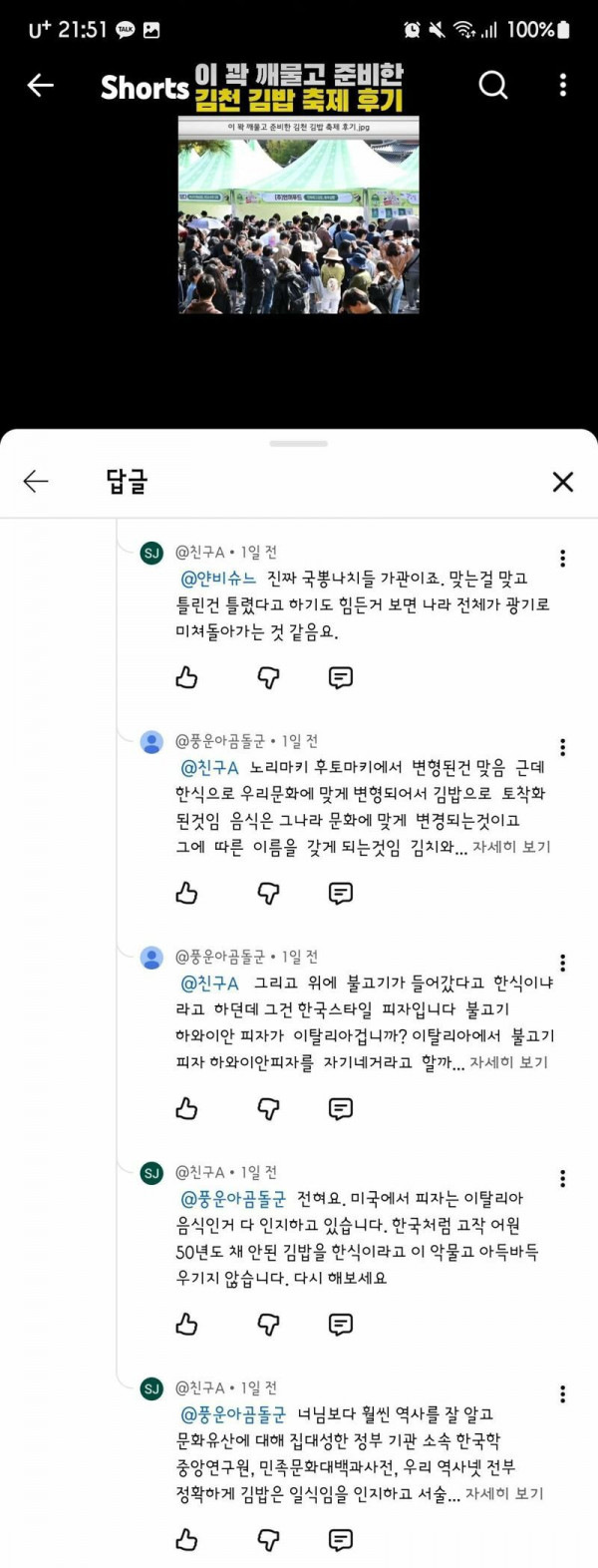Like the reply starting with 전혀요. 미국에서 피자는

coord(186,1324)
